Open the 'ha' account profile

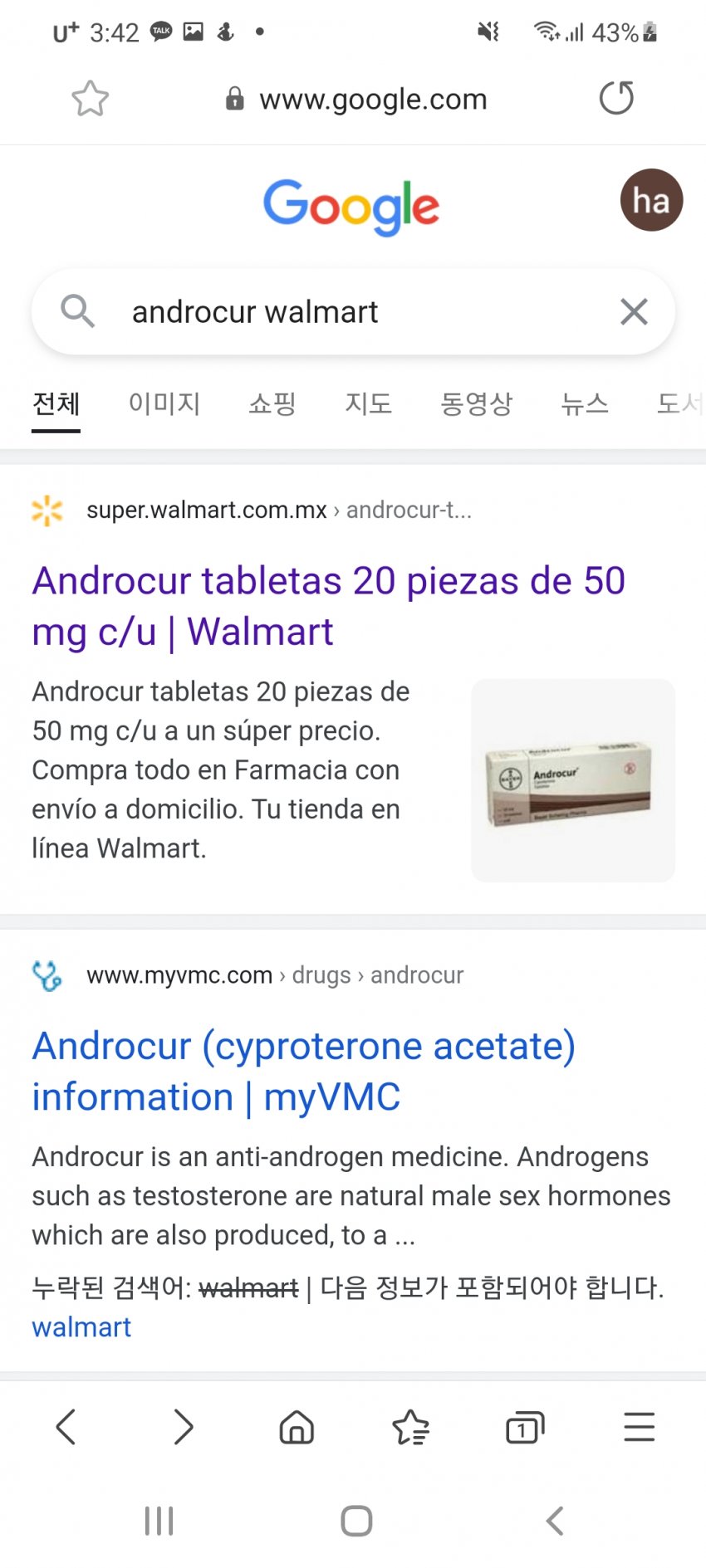tap(651, 201)
